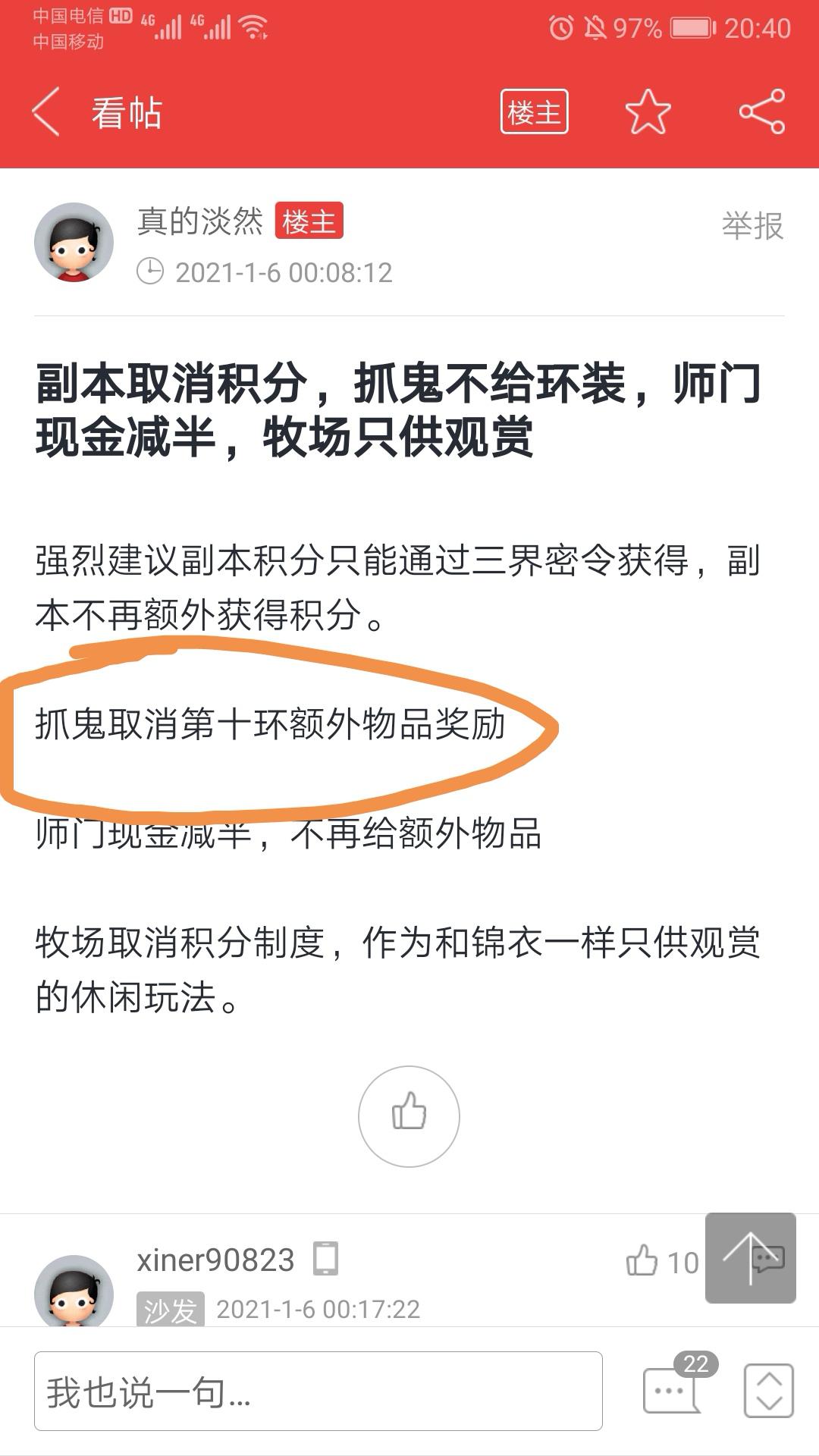Screen dimensions: 819x1456
Task: Jump back to top with arrow button
Action: point(749,1258)
